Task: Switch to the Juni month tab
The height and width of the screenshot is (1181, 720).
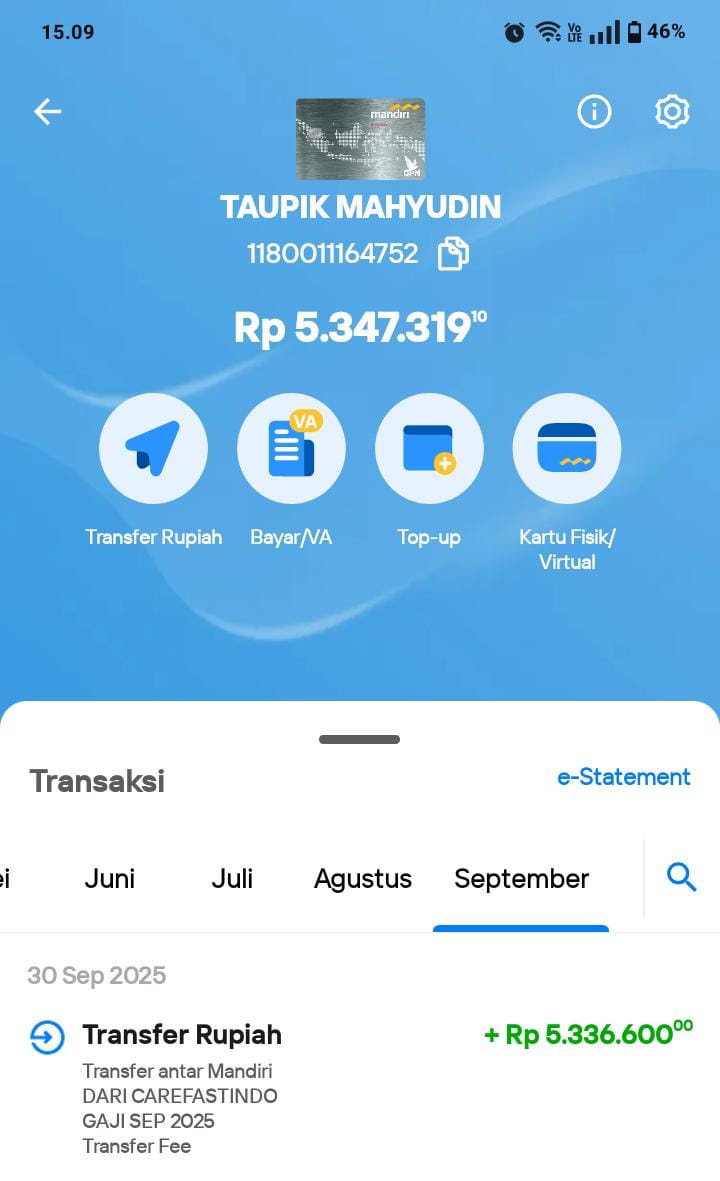Action: 109,879
